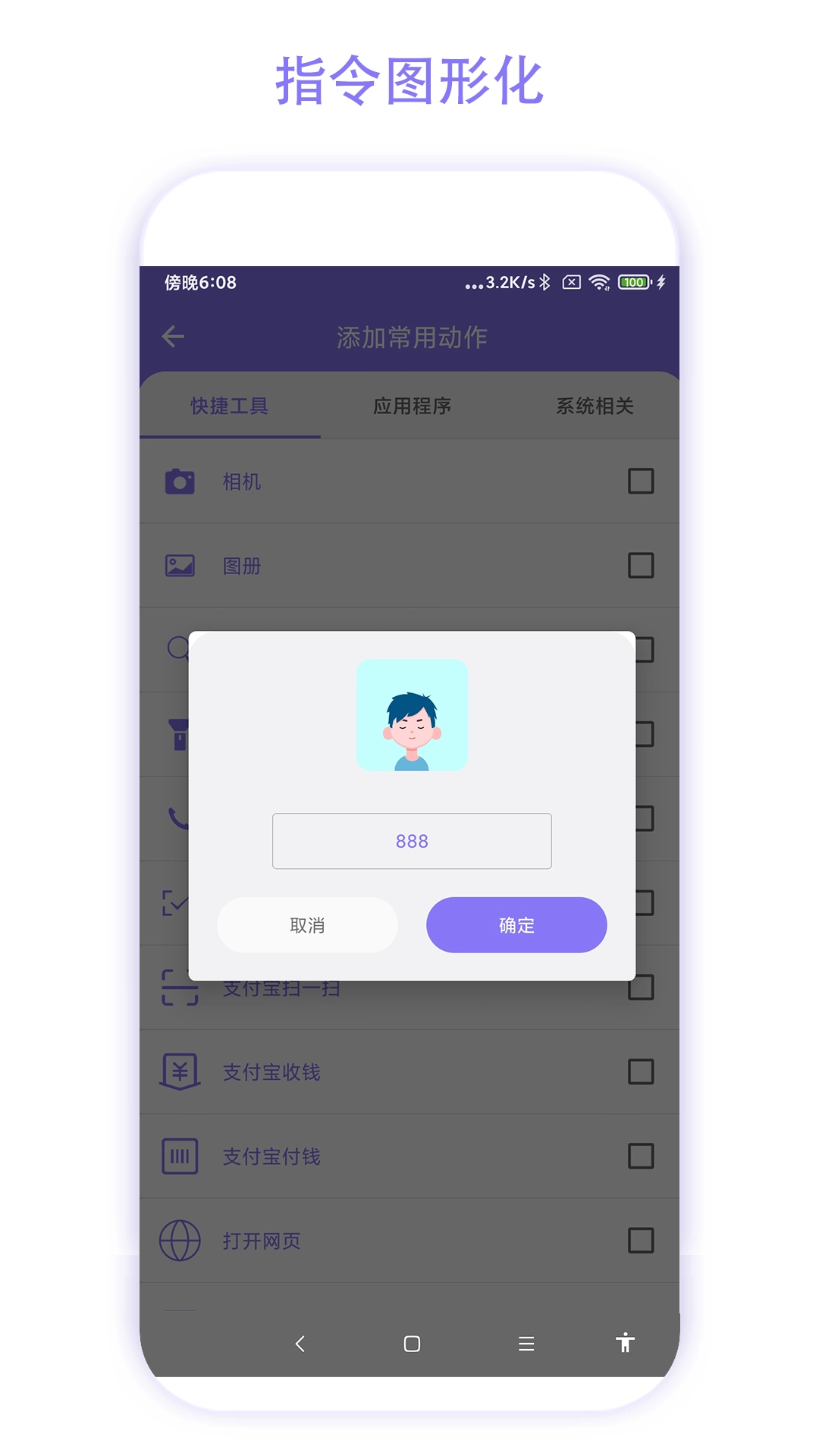This screenshot has height=1456, width=819.
Task: Enable the checkbox for 相机
Action: 639,481
